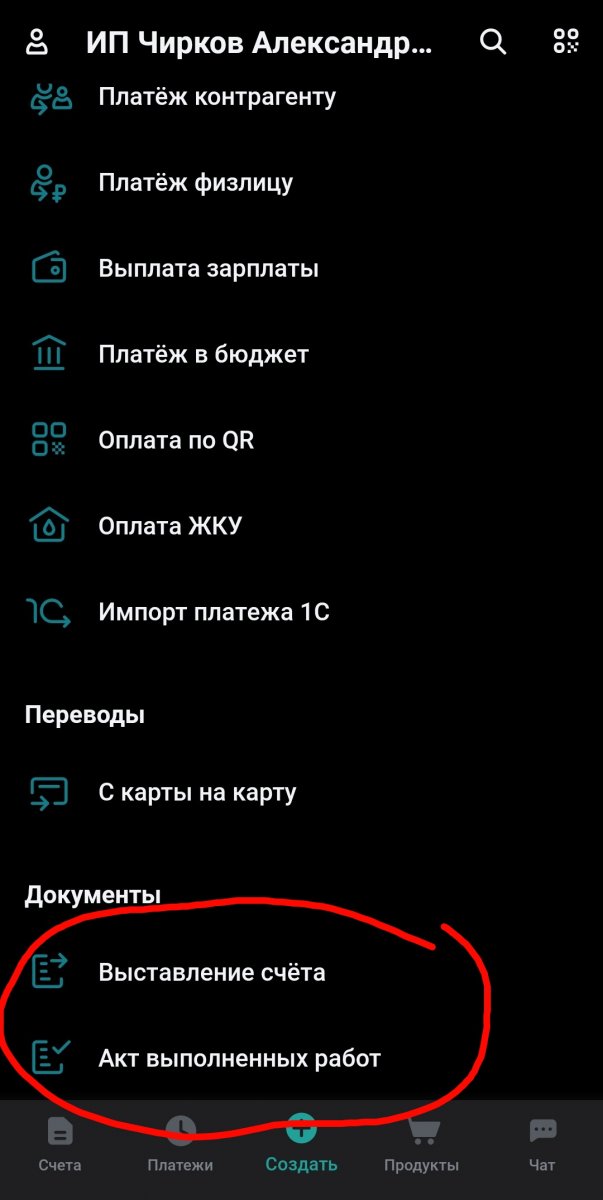Screen dimensions: 603x1200
Task: Select Оплата ЖКУ
Action: pyautogui.click(x=170, y=526)
